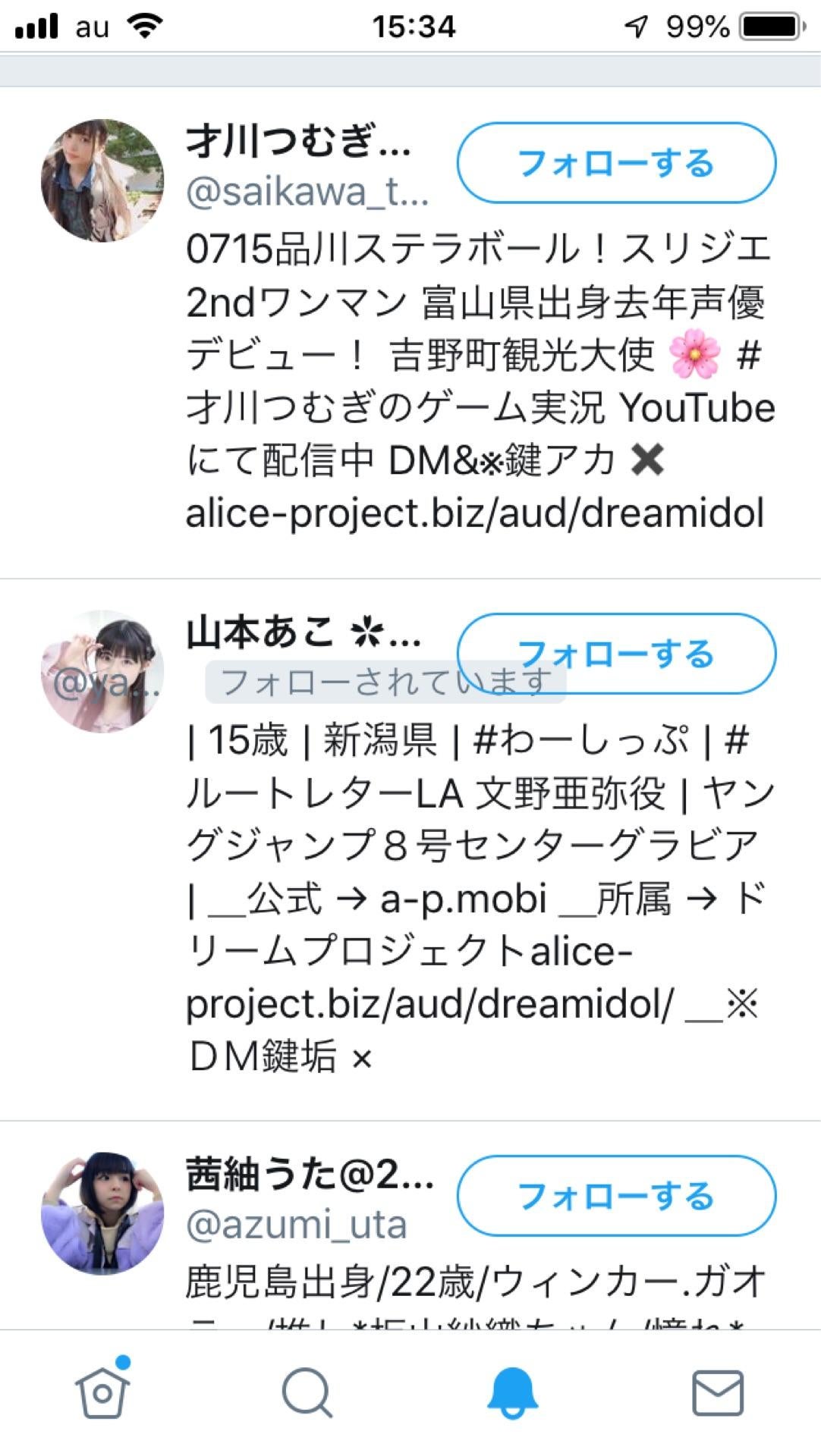
Task: Open the Notifications bell tab
Action: pos(512,1392)
